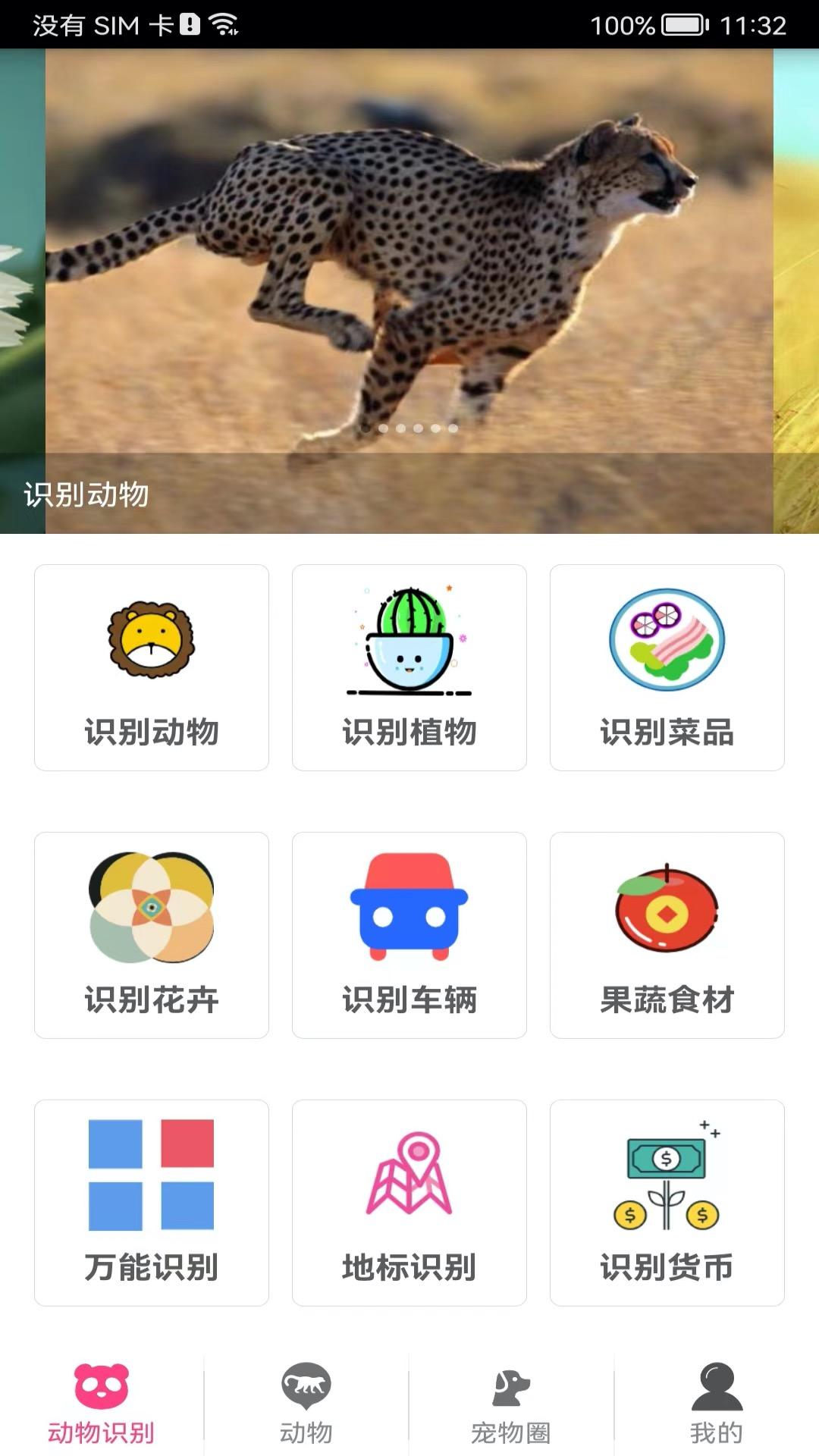Select the 识别植物 cactus card
The image size is (819, 1456).
(x=409, y=667)
